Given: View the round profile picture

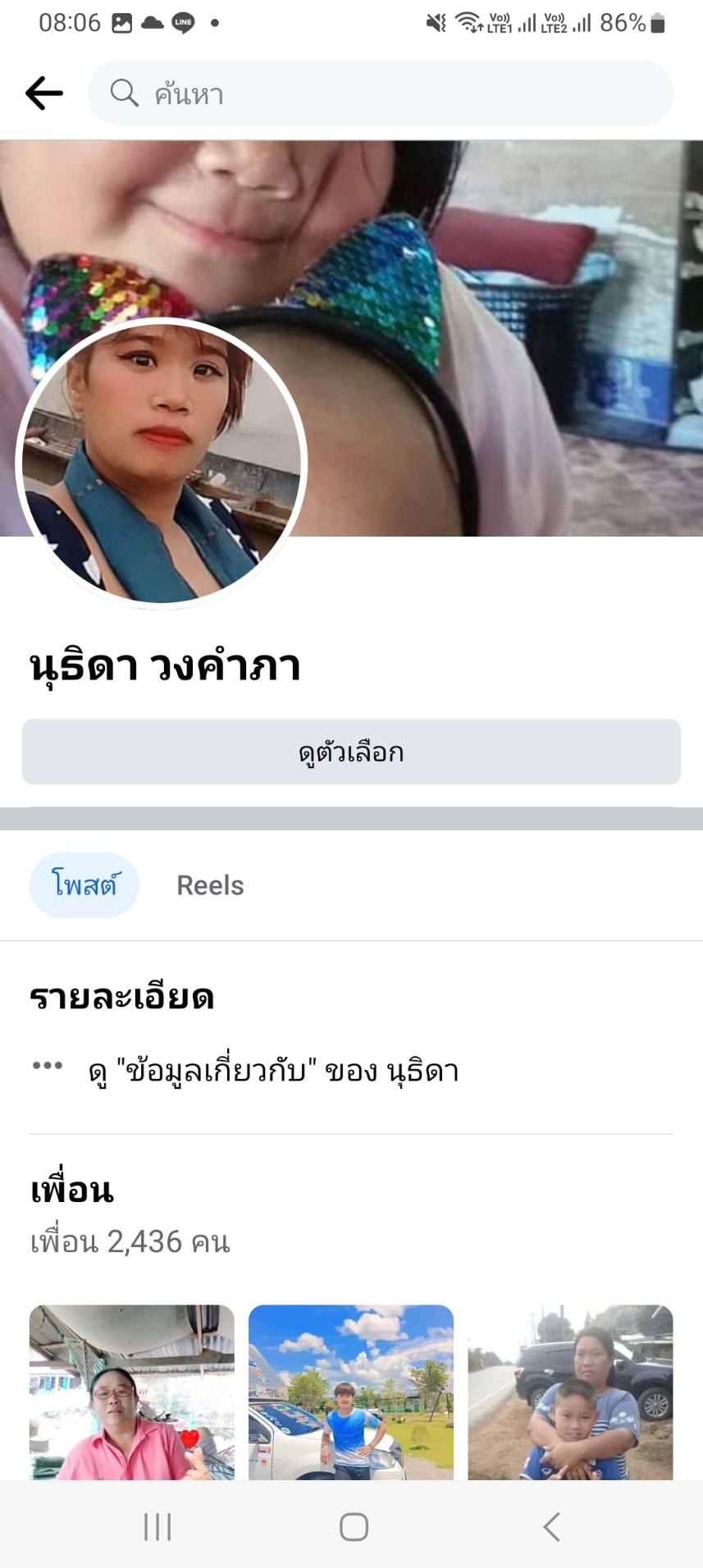Looking at the screenshot, I should pos(162,463).
